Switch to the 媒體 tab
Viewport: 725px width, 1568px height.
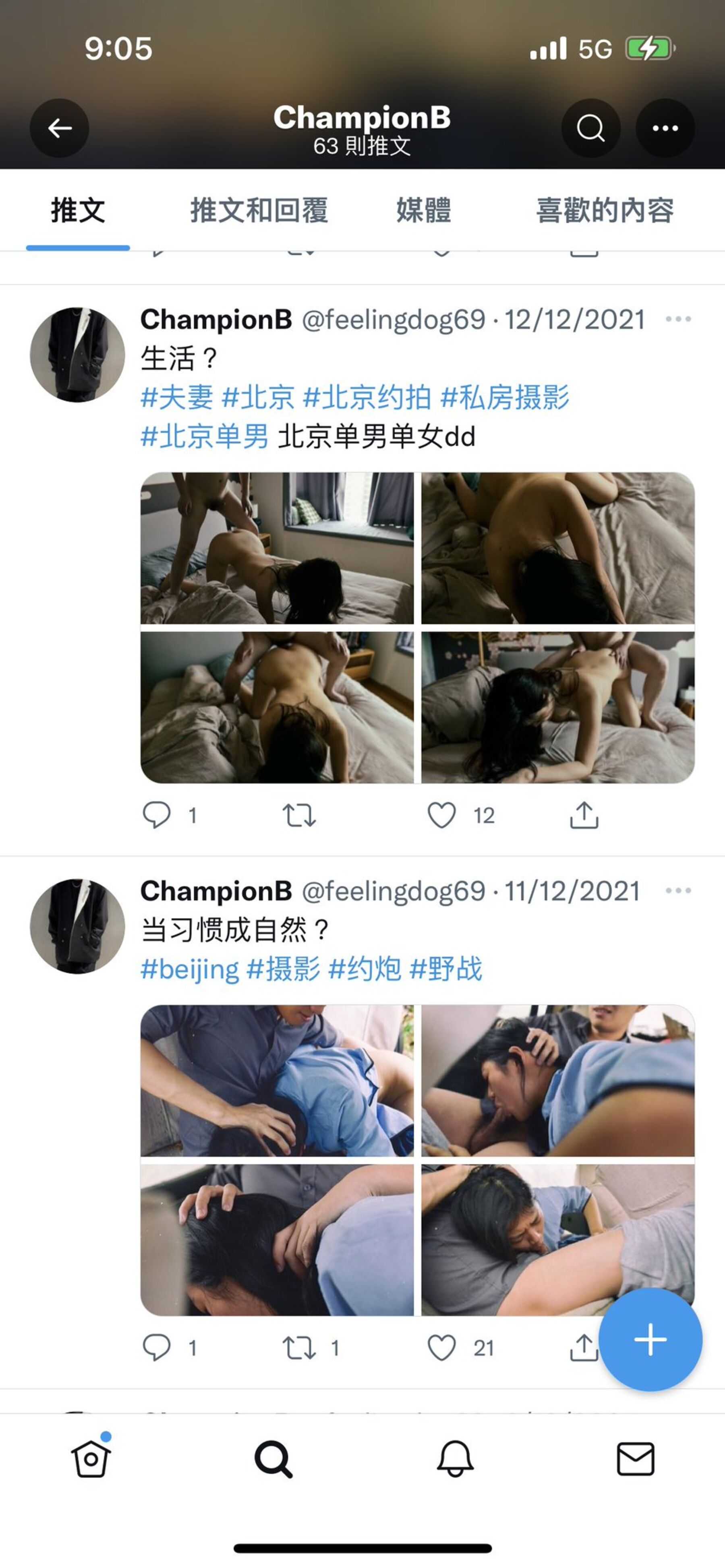pyautogui.click(x=423, y=211)
